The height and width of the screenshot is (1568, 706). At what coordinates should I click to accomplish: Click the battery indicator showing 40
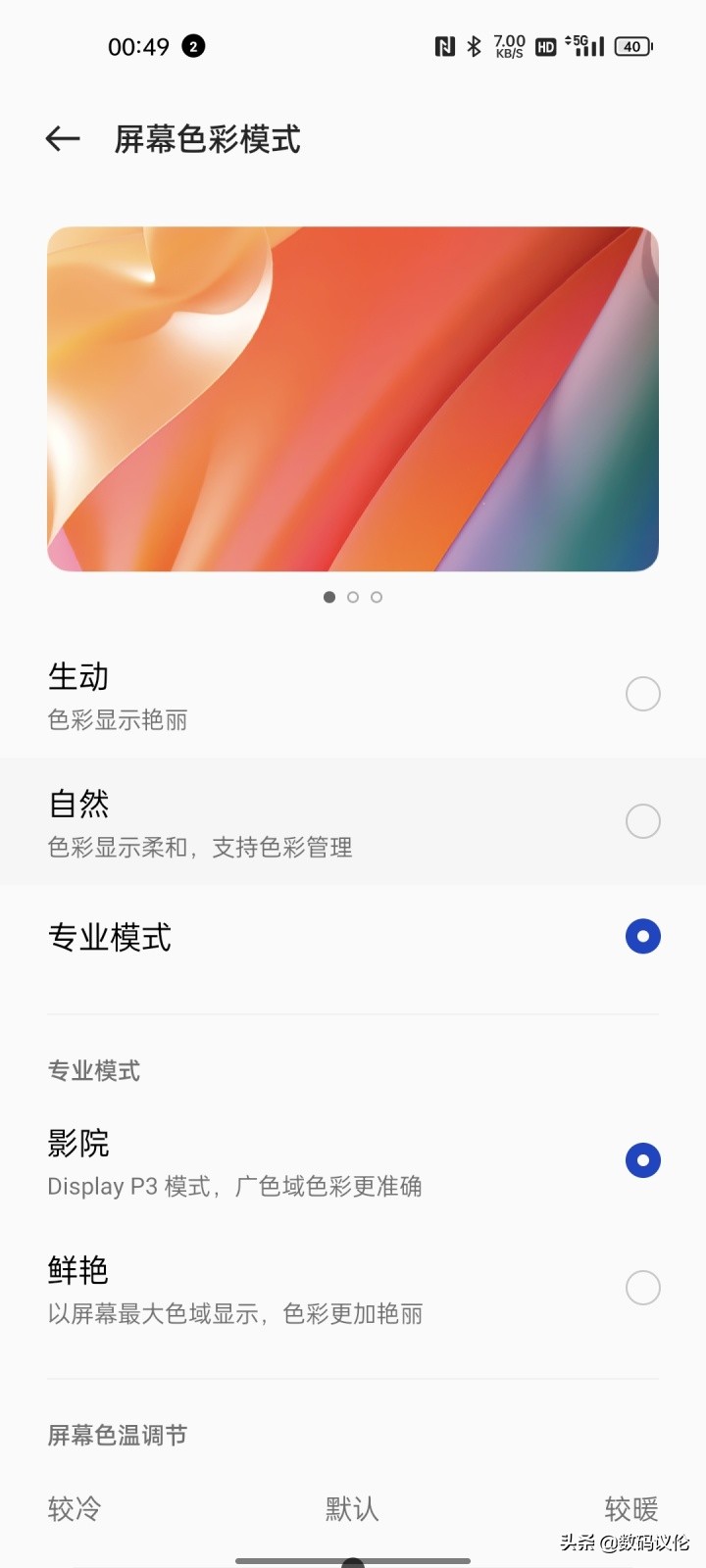click(x=632, y=46)
